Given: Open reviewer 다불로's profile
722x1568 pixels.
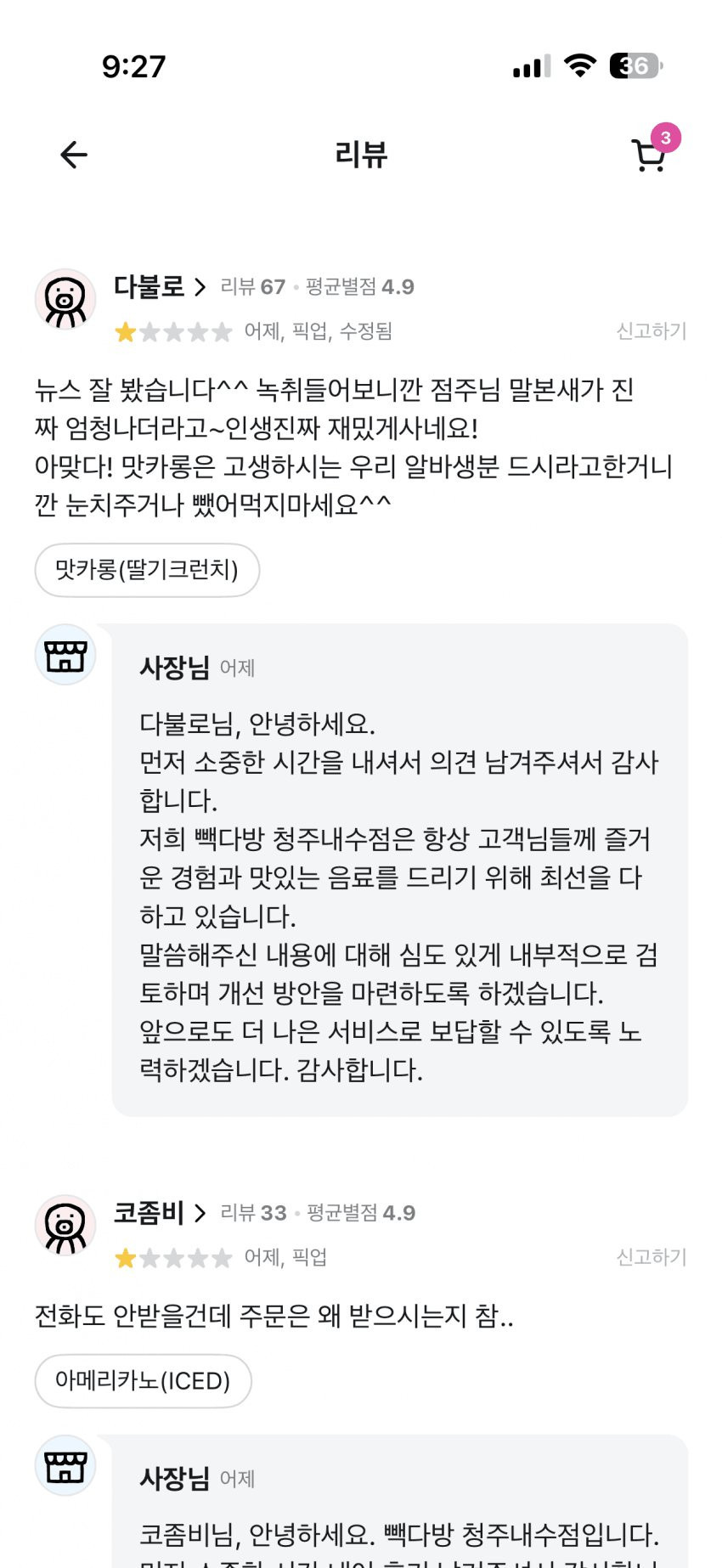Looking at the screenshot, I should 159,287.
